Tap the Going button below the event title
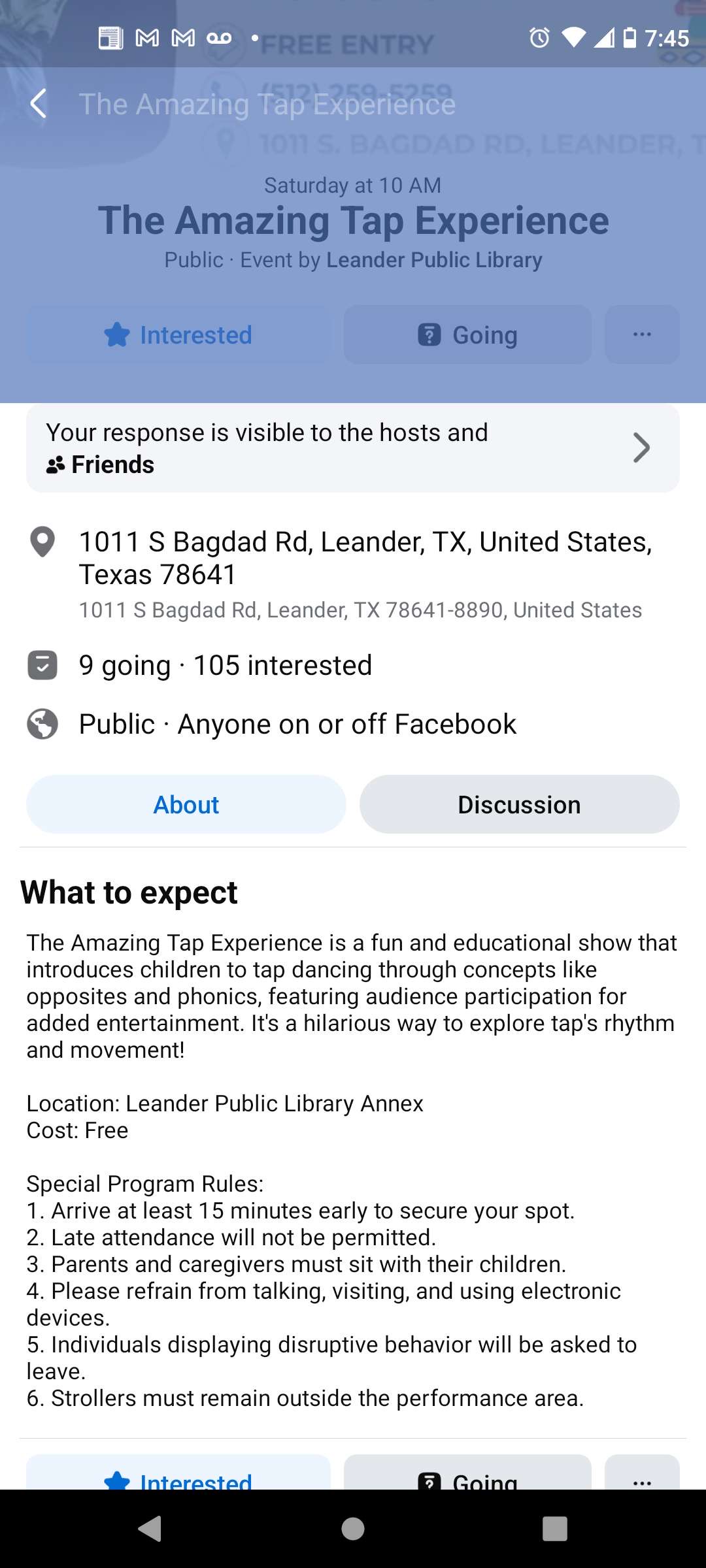 pos(468,335)
